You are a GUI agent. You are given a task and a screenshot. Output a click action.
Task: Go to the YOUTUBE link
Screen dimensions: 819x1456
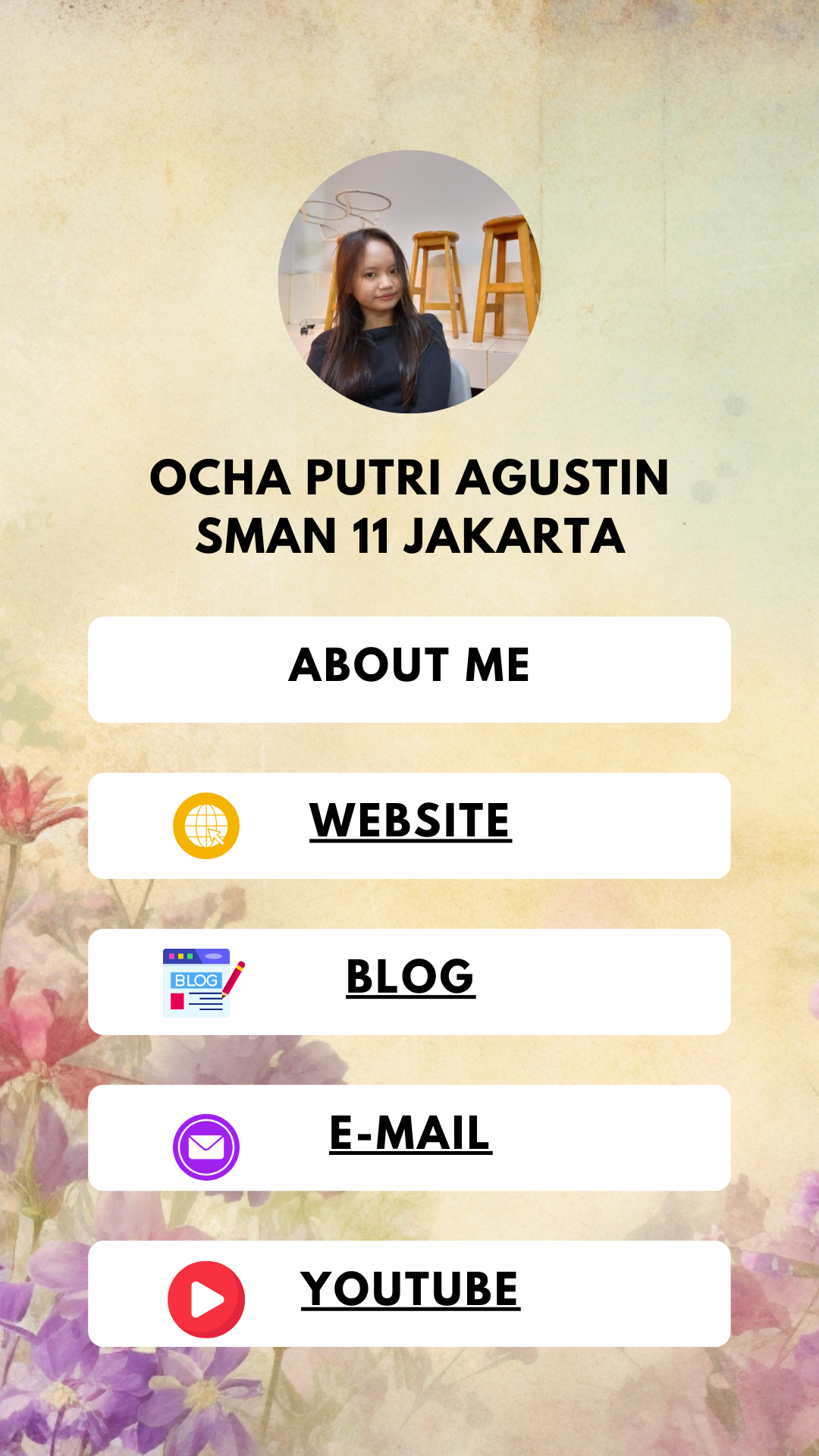click(410, 1289)
